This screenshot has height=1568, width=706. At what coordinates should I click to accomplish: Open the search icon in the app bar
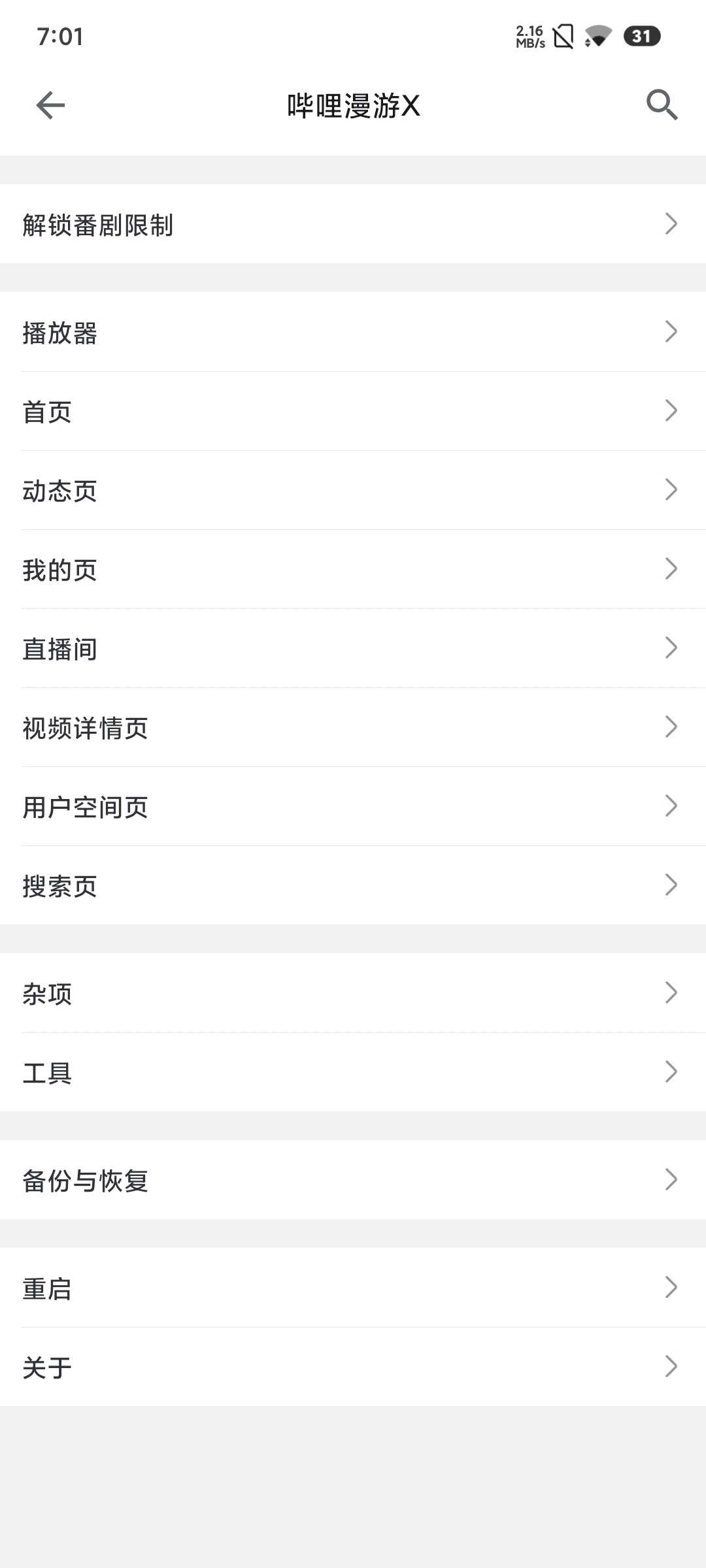[662, 105]
